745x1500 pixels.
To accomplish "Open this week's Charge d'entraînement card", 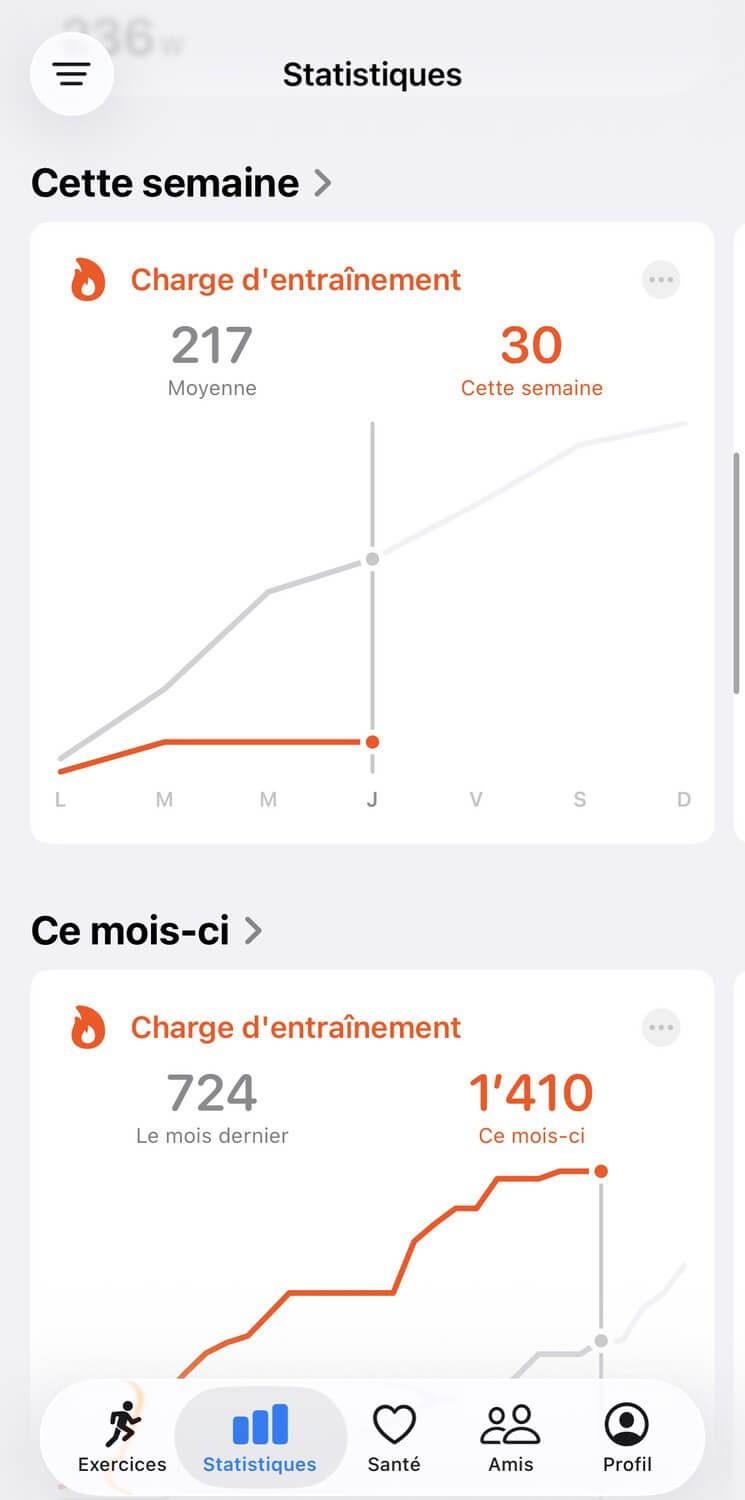I will [372, 560].
